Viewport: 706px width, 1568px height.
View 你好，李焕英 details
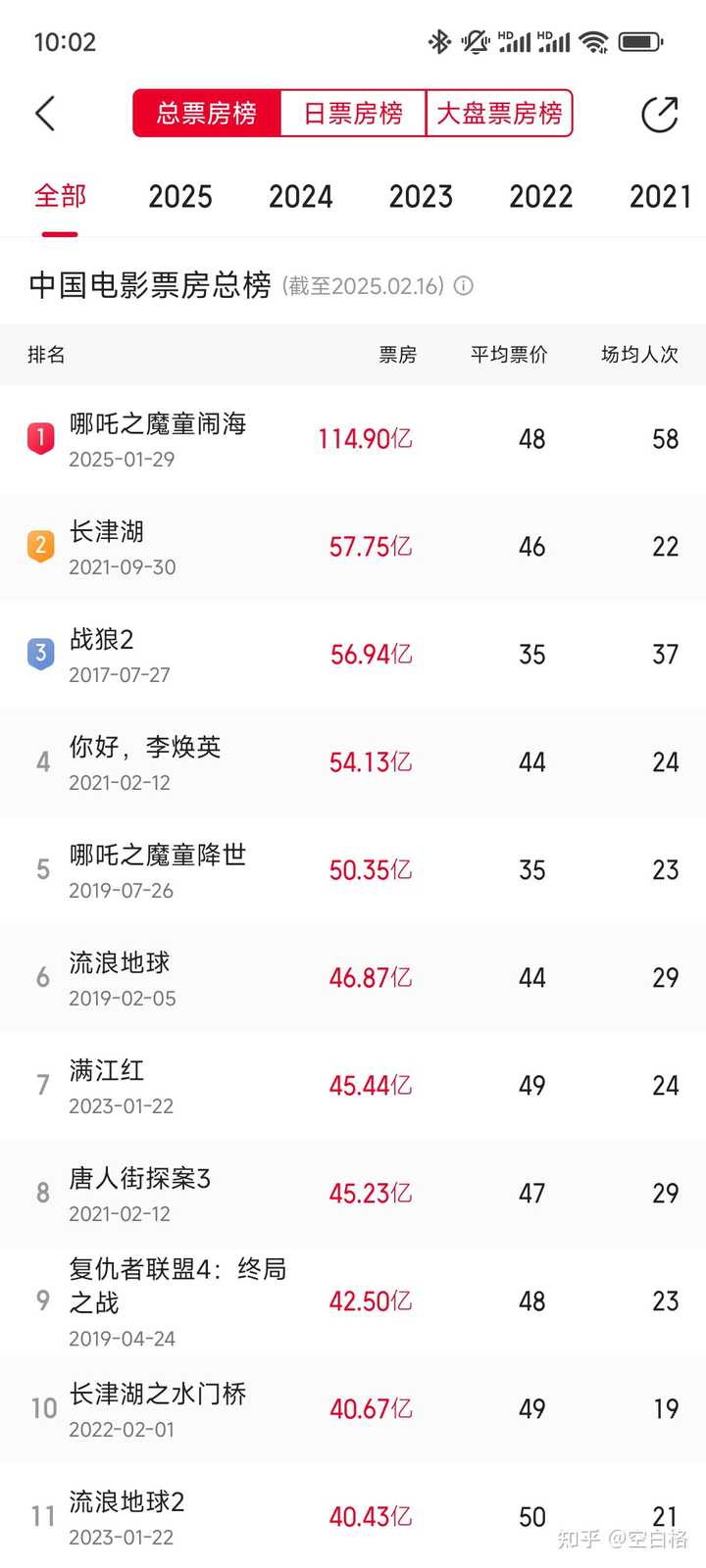point(353,762)
